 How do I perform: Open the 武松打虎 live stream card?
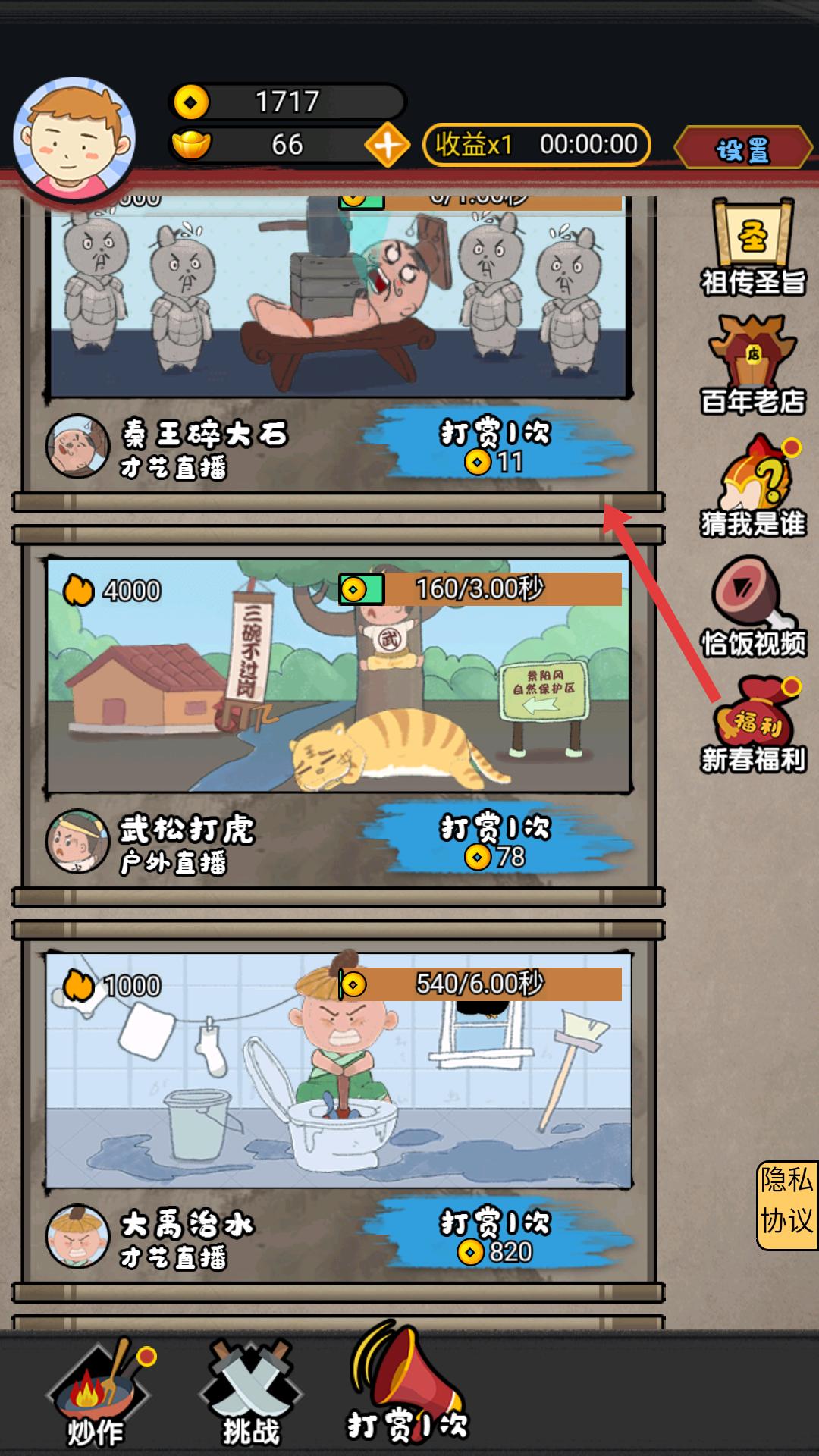[338, 676]
